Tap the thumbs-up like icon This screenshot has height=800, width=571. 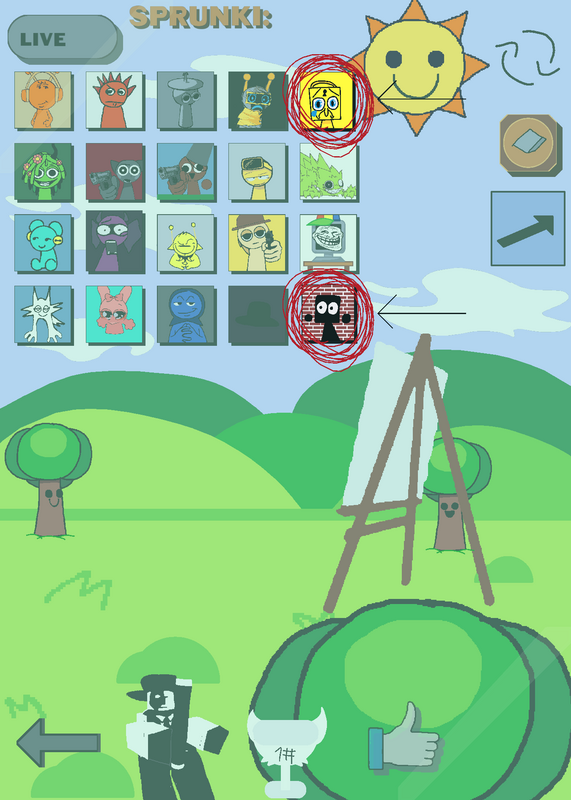coord(405,737)
